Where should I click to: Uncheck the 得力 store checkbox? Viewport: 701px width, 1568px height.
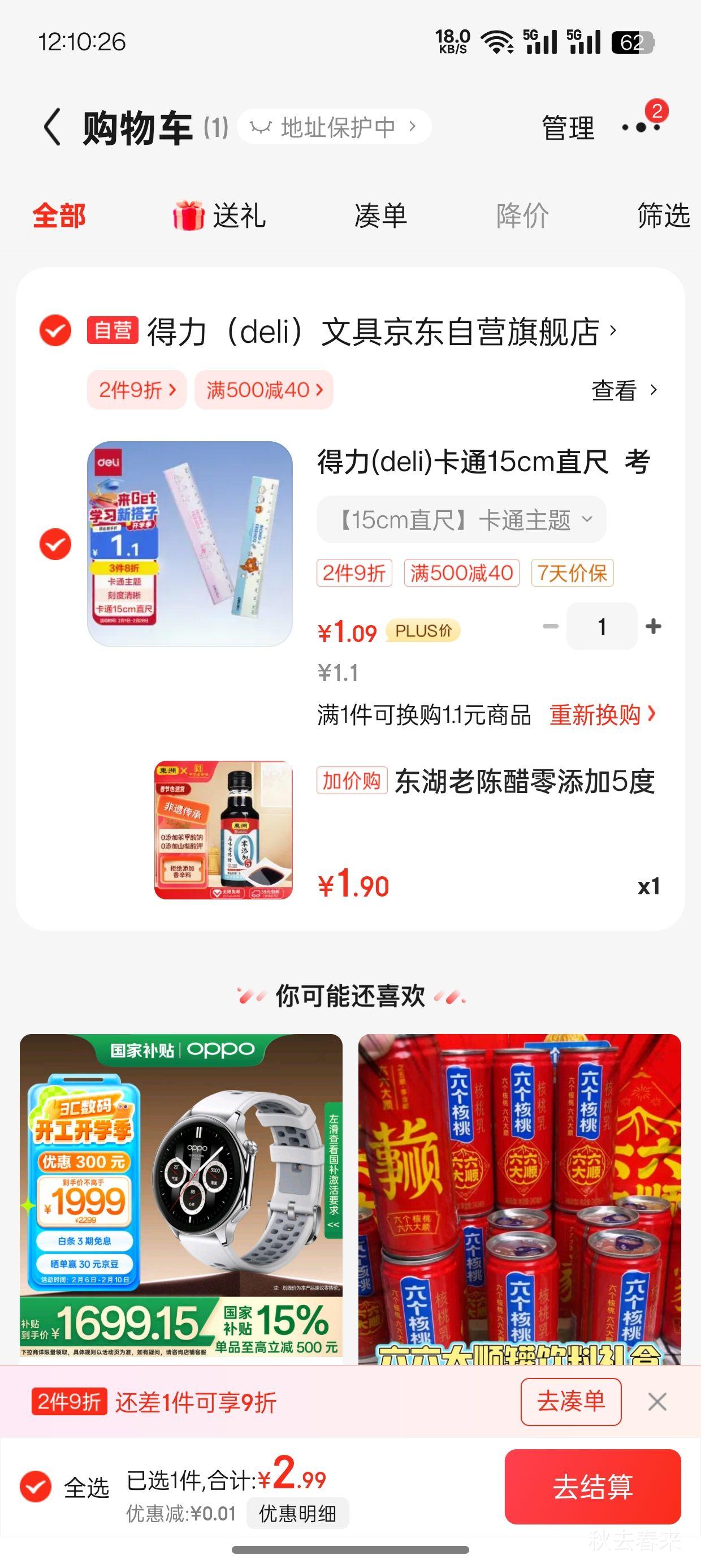[55, 330]
